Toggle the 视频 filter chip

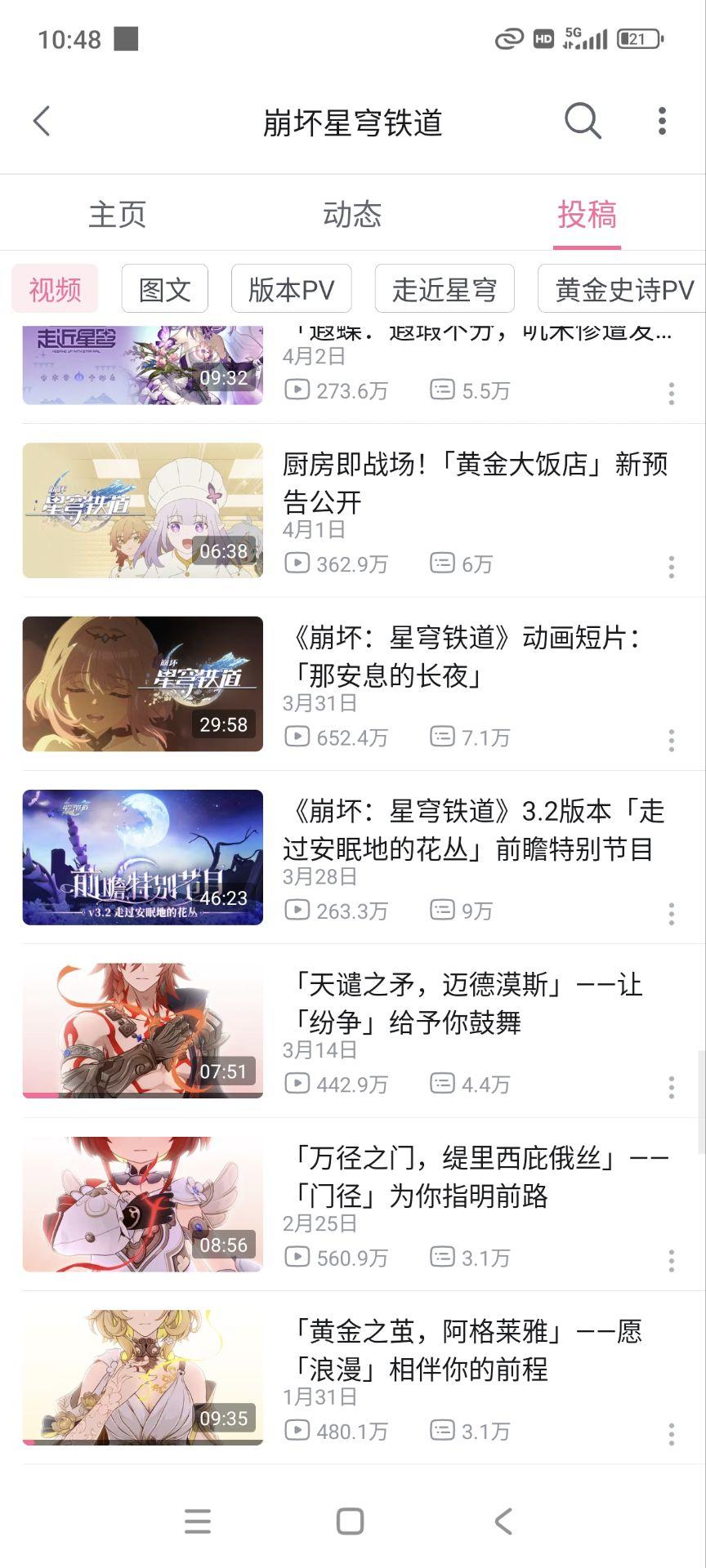[54, 289]
